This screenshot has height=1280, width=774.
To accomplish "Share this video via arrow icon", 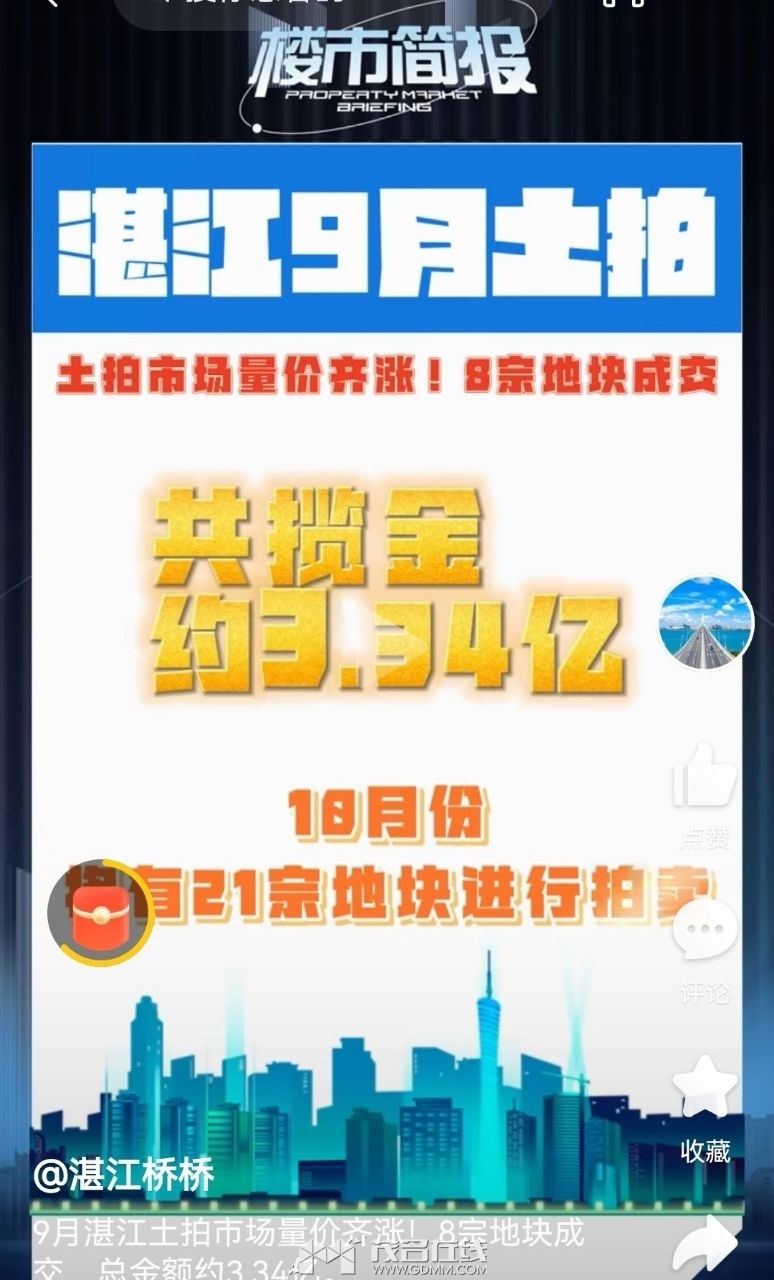I will 706,1245.
